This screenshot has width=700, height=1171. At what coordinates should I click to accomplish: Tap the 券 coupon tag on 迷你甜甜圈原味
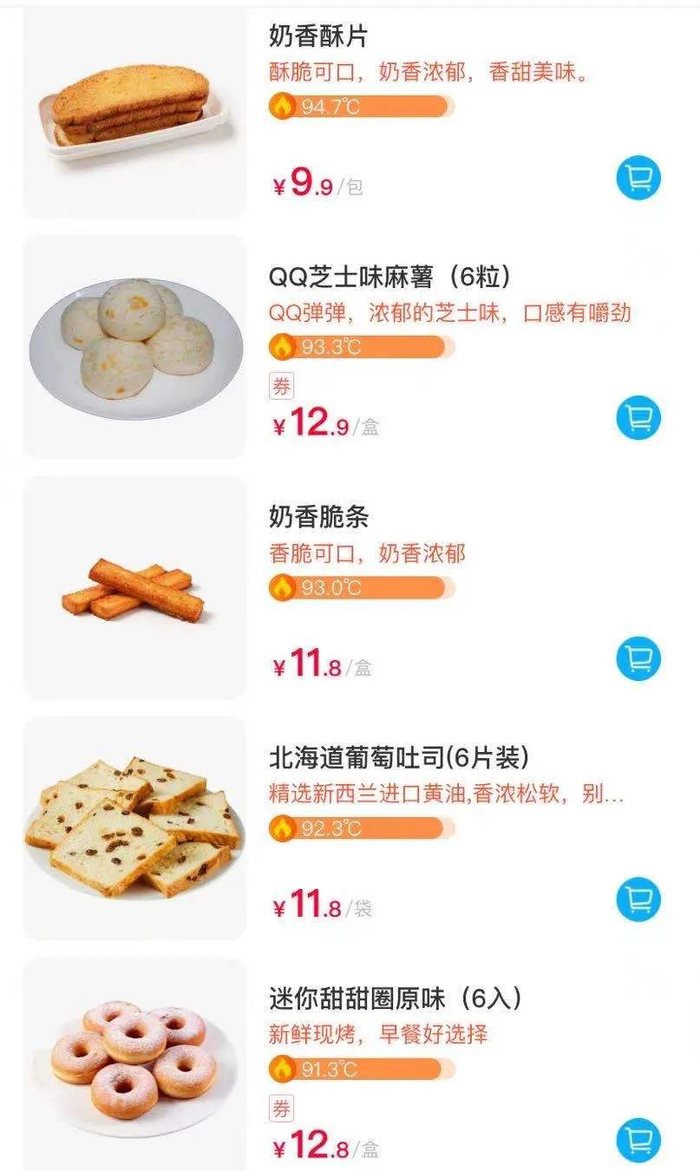(x=282, y=1108)
